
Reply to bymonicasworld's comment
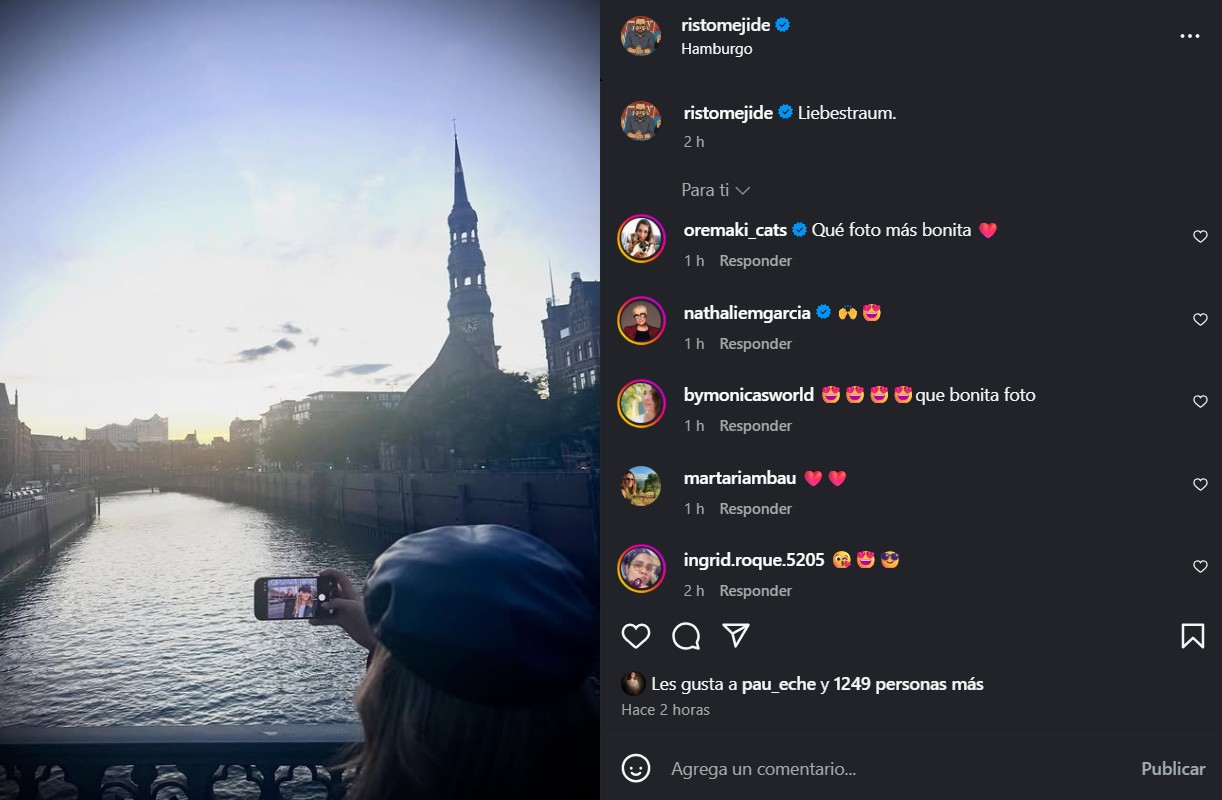(x=755, y=426)
